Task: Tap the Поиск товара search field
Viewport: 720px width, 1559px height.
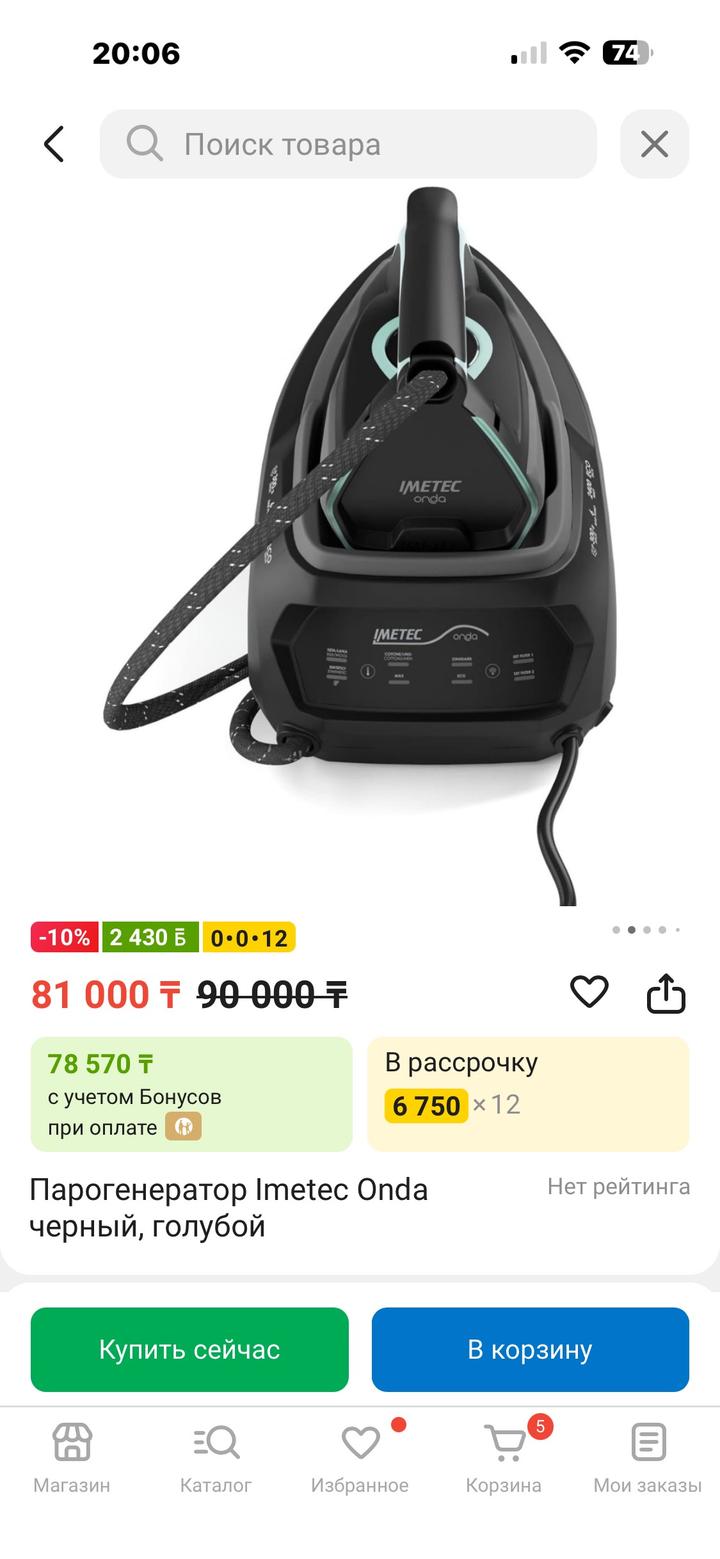Action: (348, 144)
